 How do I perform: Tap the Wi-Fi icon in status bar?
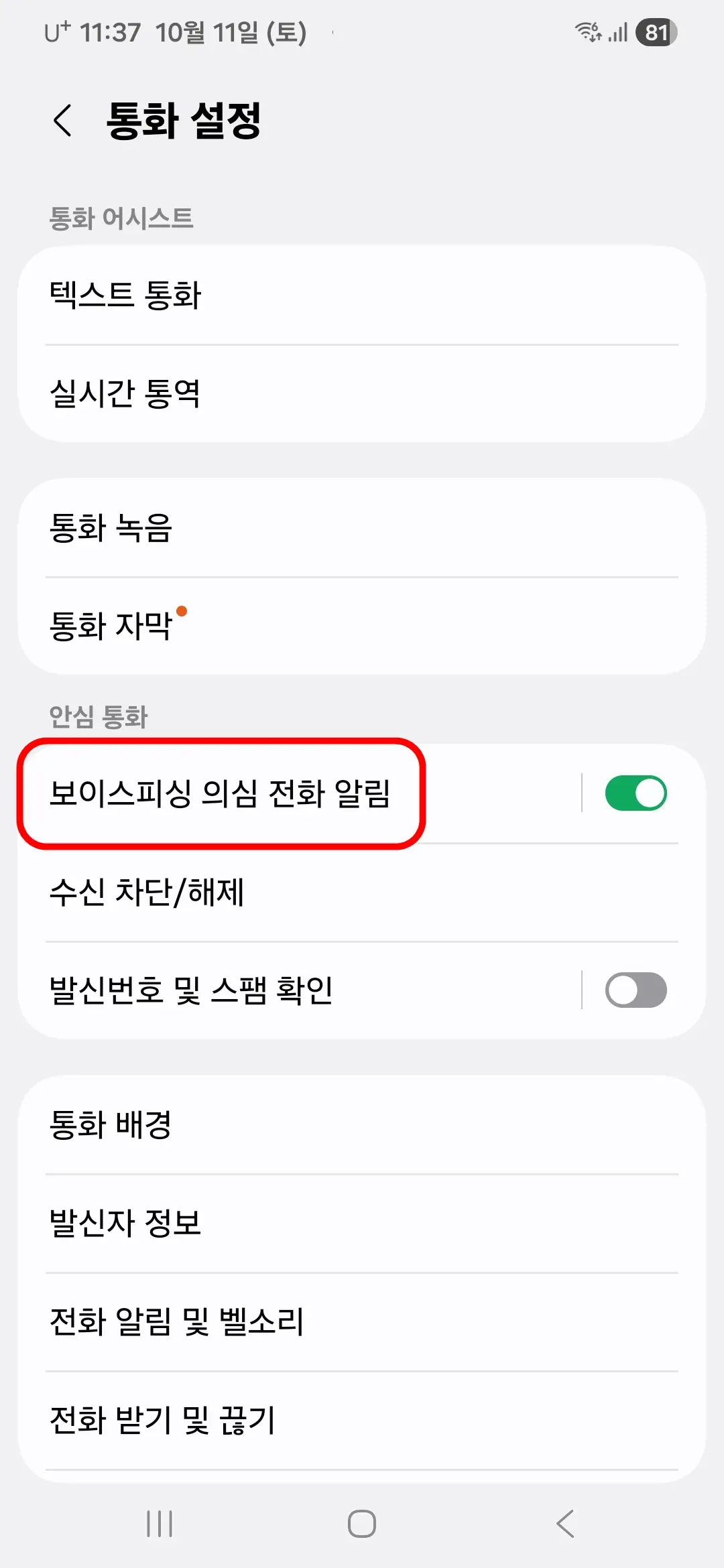[x=589, y=30]
